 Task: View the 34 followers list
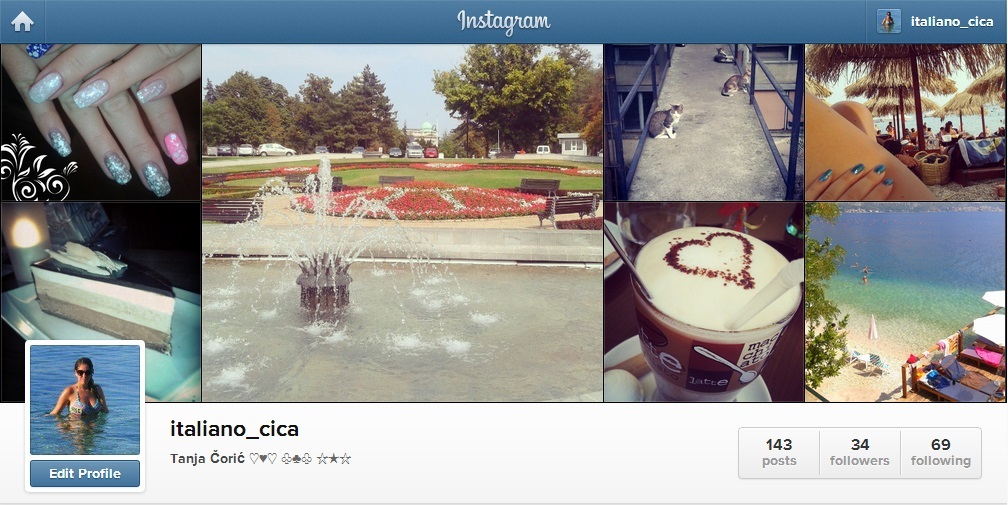(x=859, y=453)
